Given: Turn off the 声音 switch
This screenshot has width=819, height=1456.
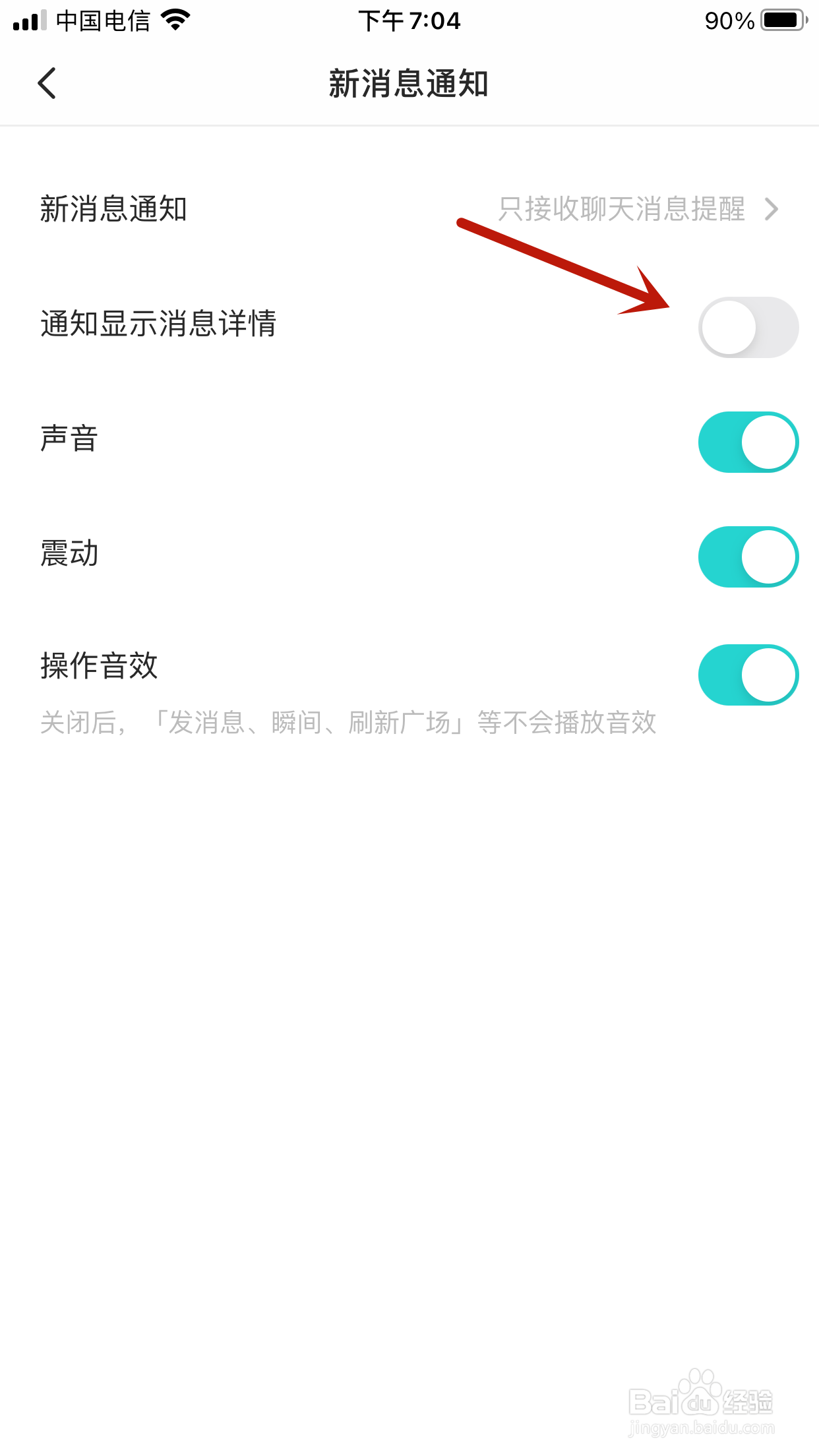Looking at the screenshot, I should point(748,442).
